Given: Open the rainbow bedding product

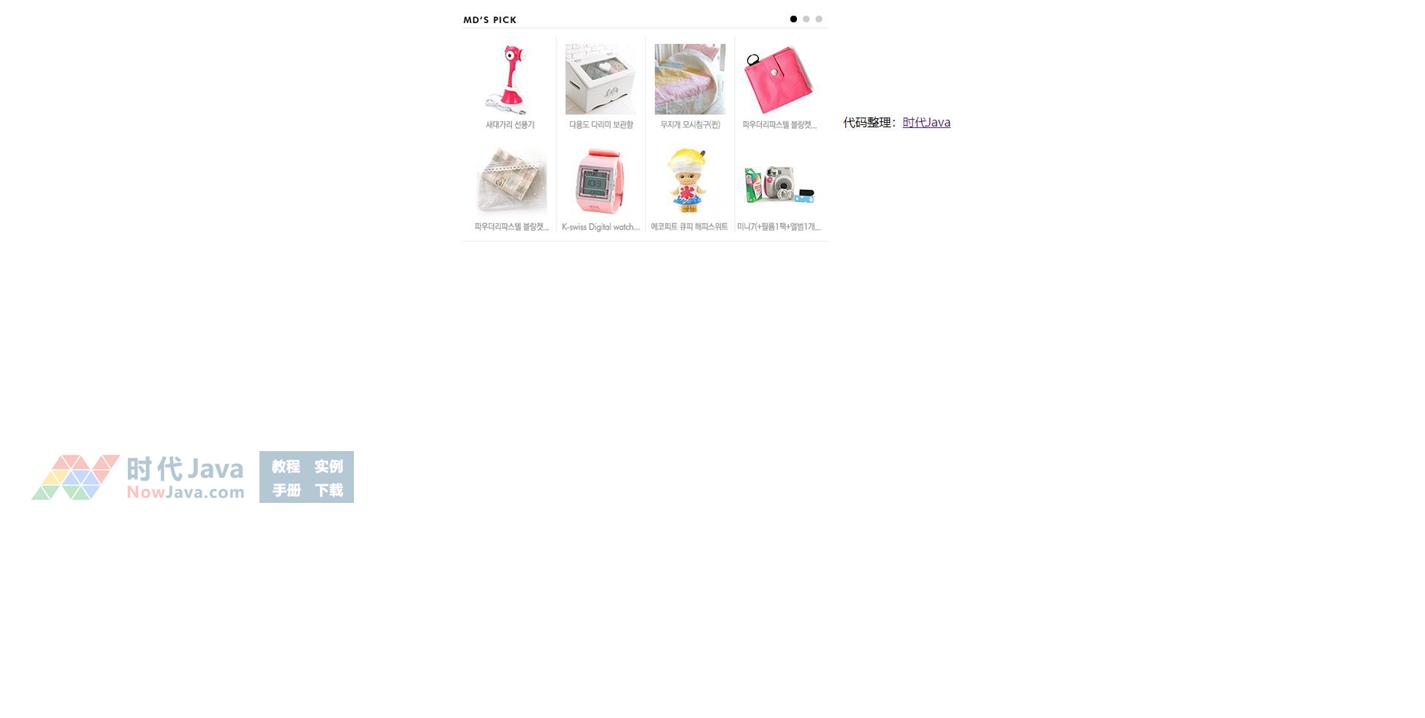Looking at the screenshot, I should coord(690,79).
